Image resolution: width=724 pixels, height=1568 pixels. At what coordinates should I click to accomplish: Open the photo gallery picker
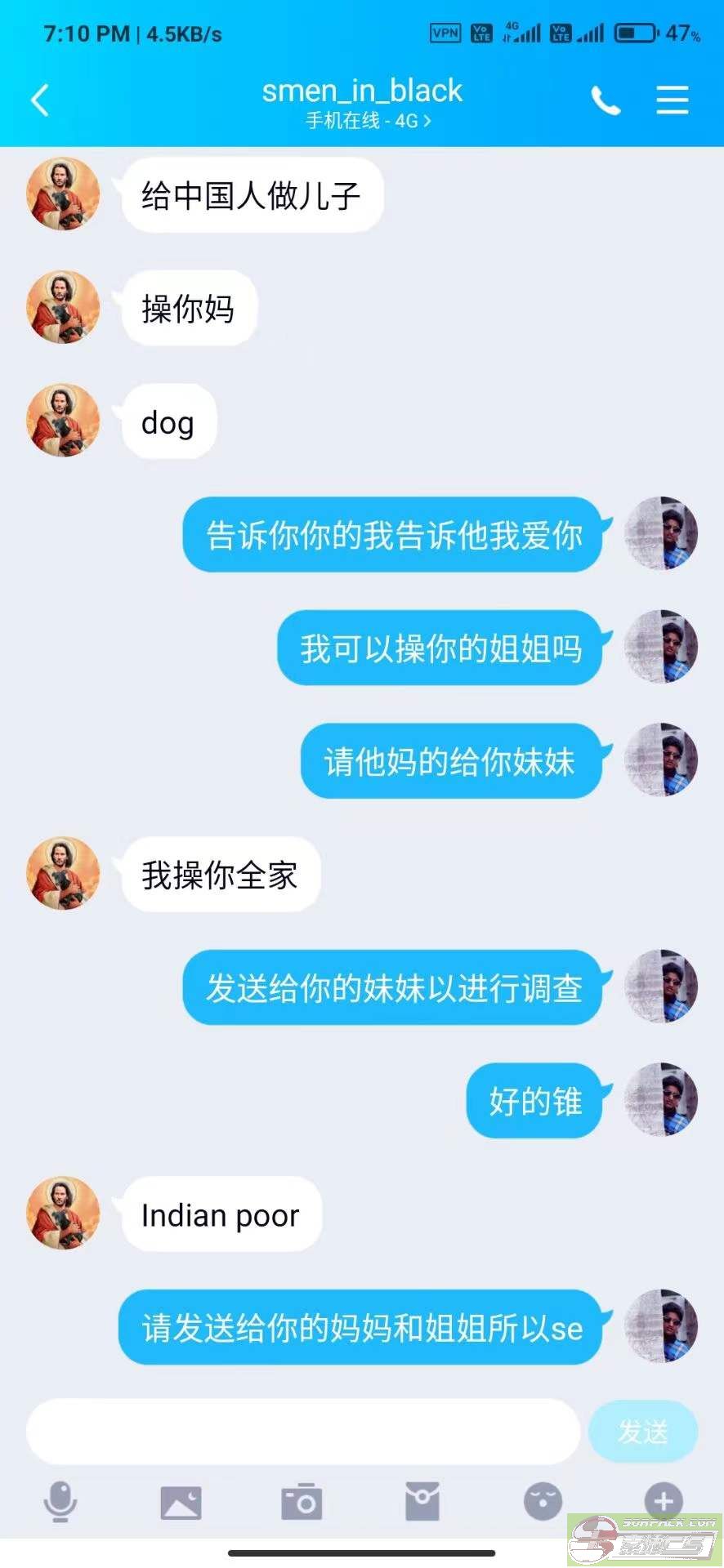point(181,1503)
